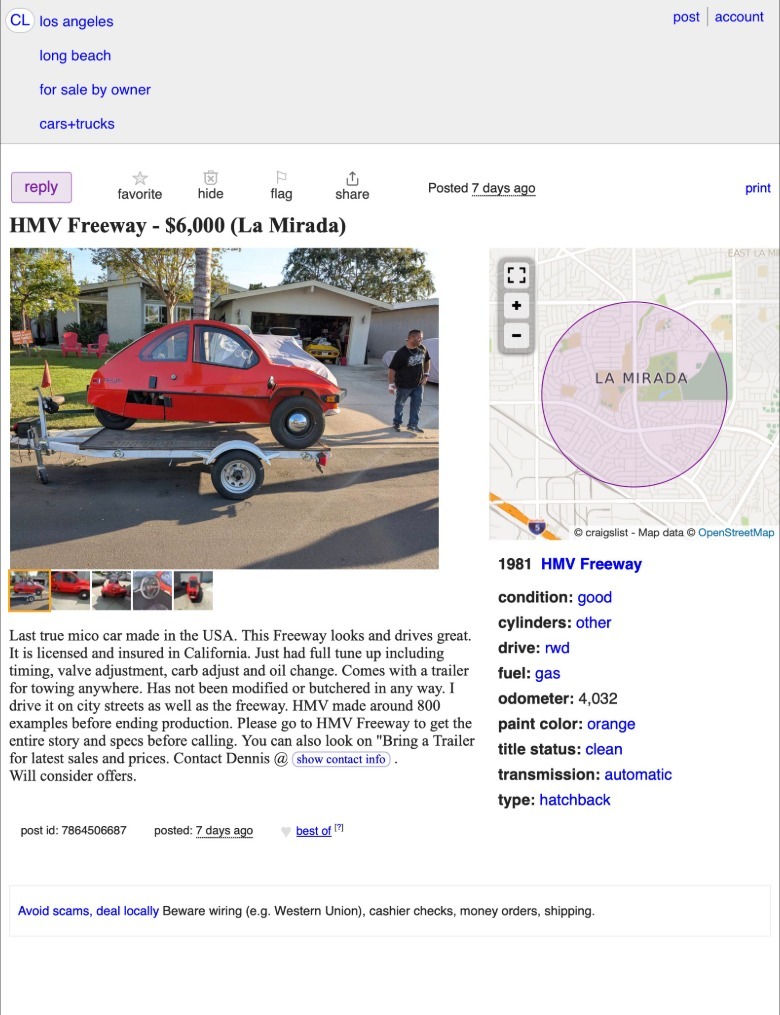Flag this post

click(x=281, y=186)
